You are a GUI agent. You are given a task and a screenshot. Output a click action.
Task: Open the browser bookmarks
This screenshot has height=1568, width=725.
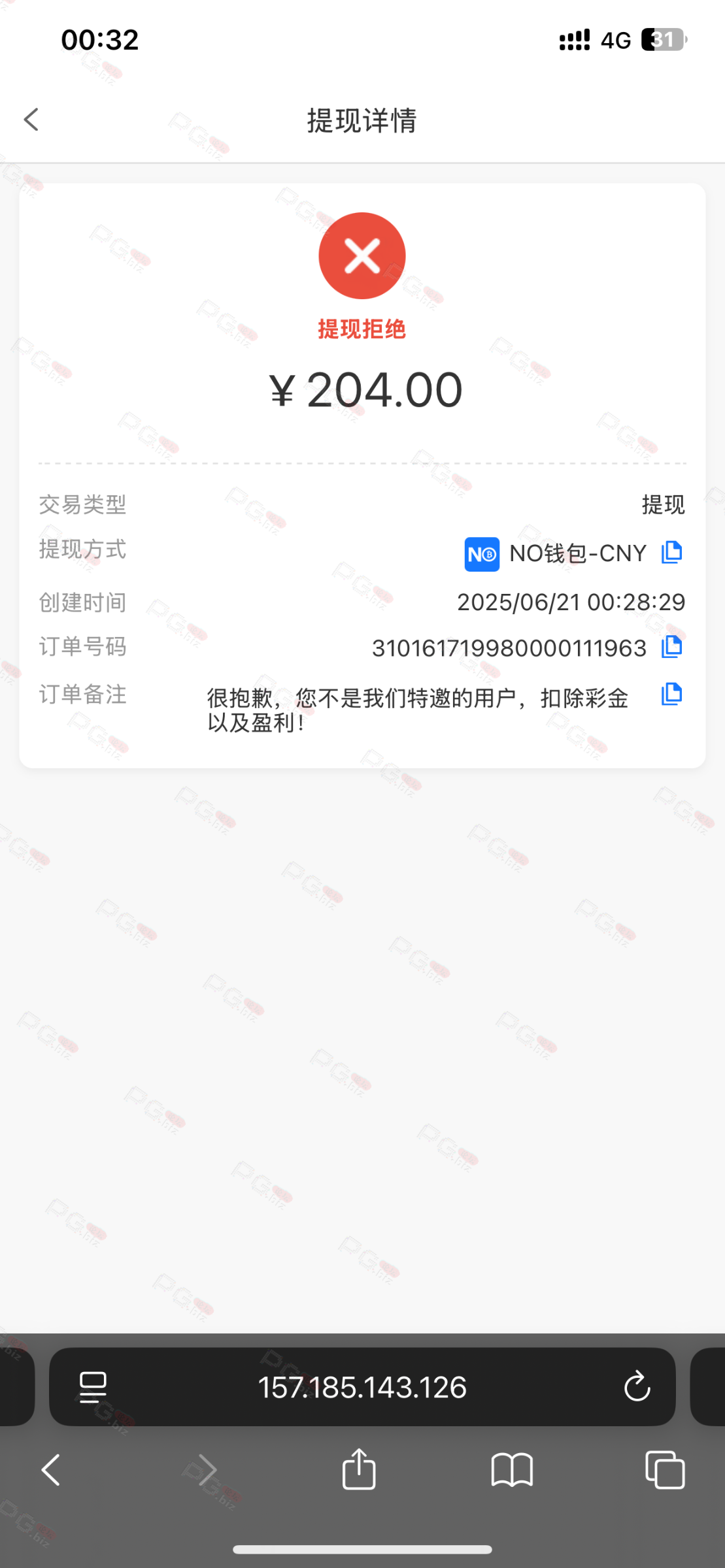click(512, 1471)
